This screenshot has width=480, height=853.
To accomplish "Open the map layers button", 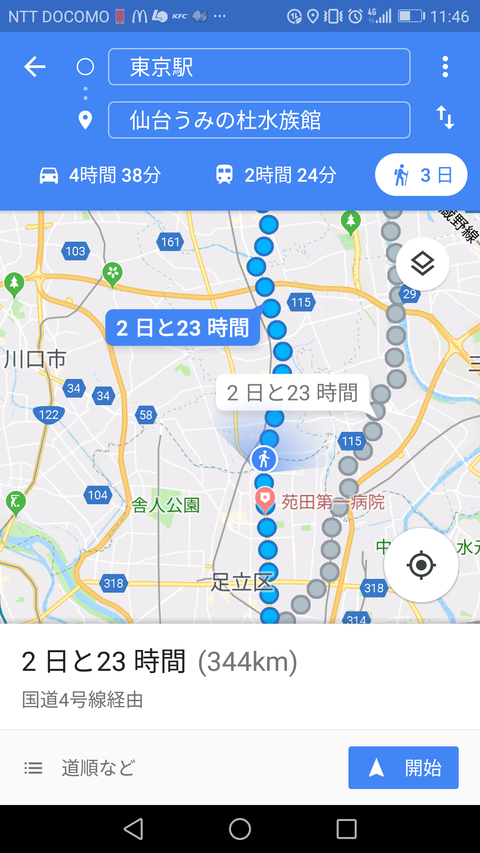I will pos(422,264).
